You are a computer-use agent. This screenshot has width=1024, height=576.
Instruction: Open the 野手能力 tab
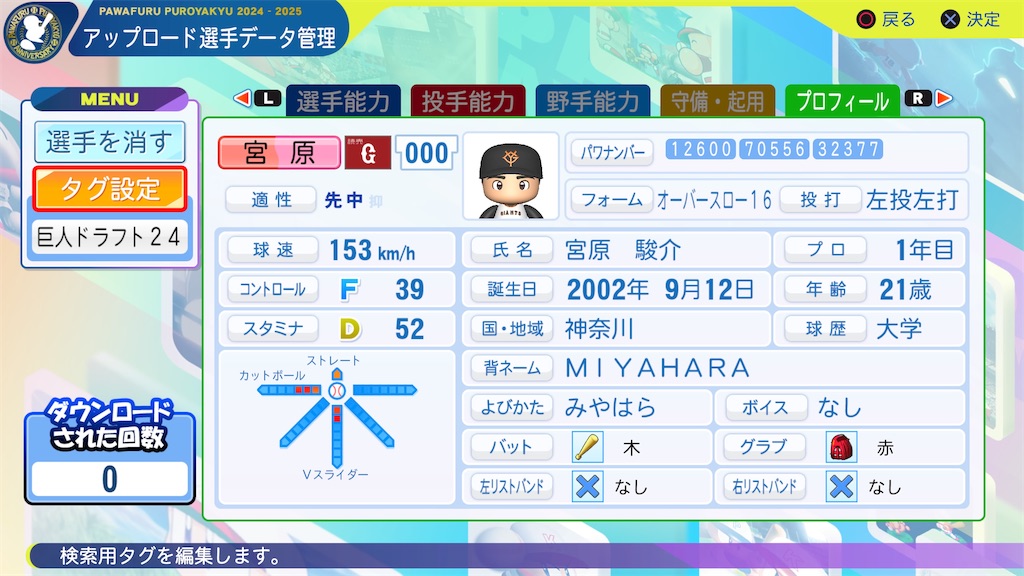click(592, 101)
